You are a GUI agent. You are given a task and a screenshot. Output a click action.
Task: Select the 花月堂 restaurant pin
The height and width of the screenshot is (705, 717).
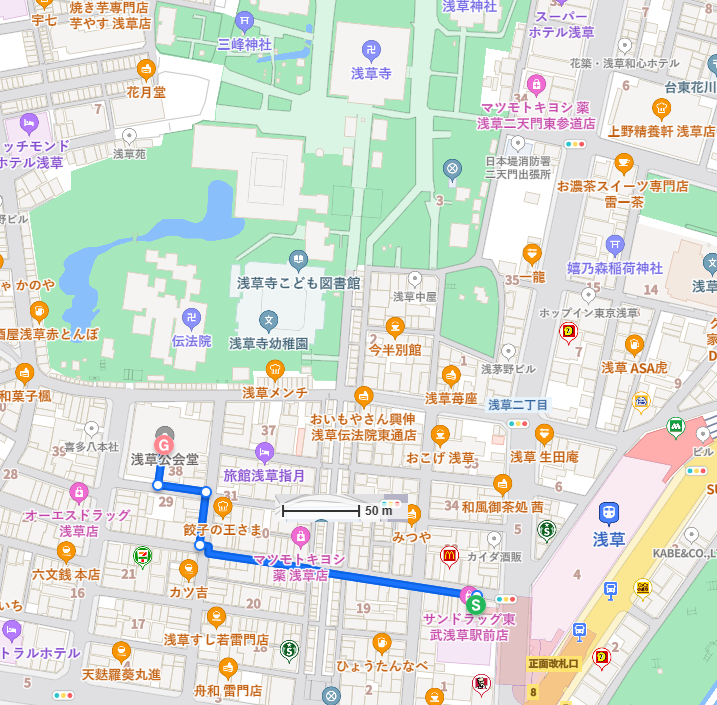tap(146, 69)
